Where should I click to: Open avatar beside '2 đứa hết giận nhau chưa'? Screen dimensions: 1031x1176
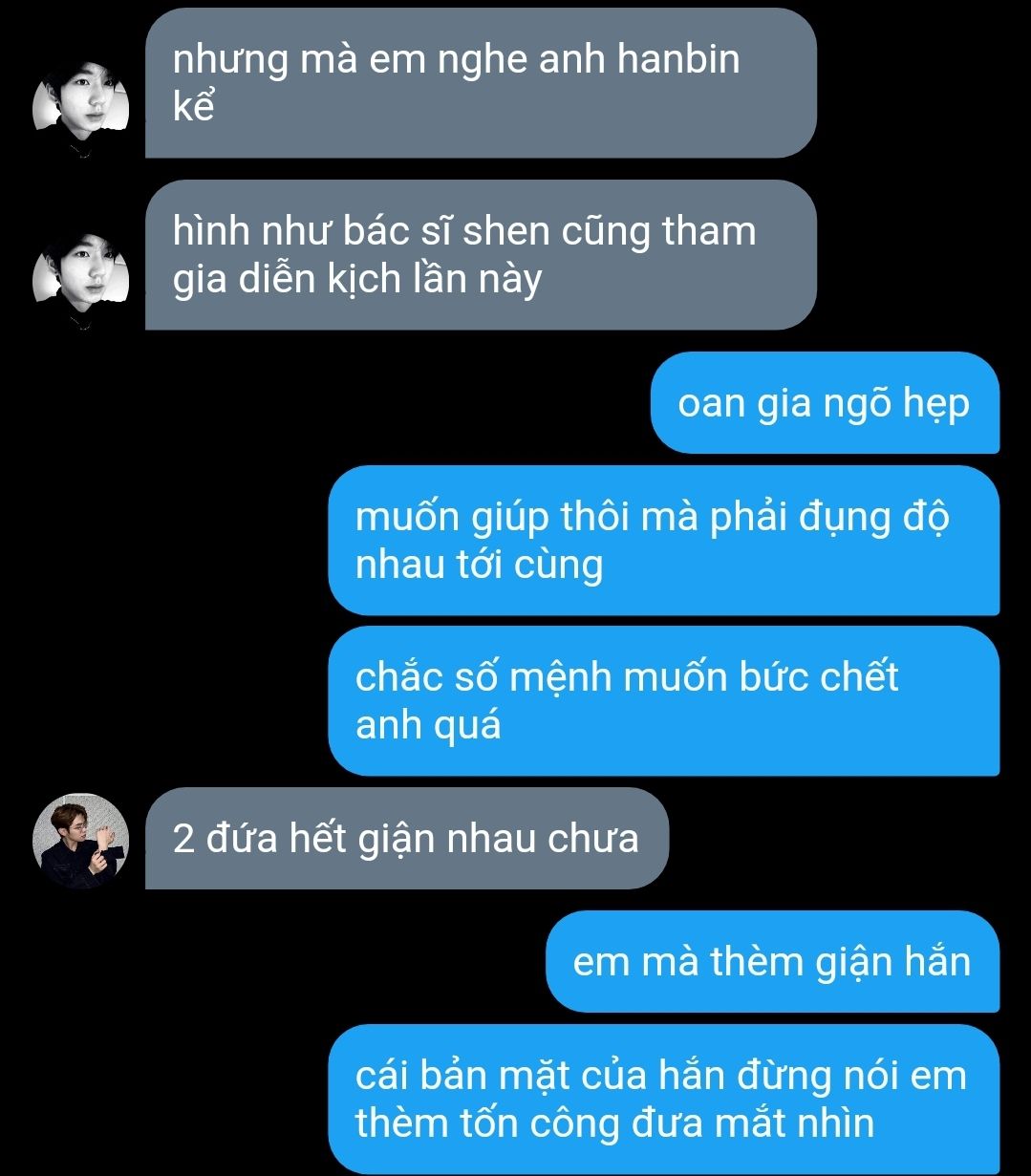pyautogui.click(x=81, y=840)
